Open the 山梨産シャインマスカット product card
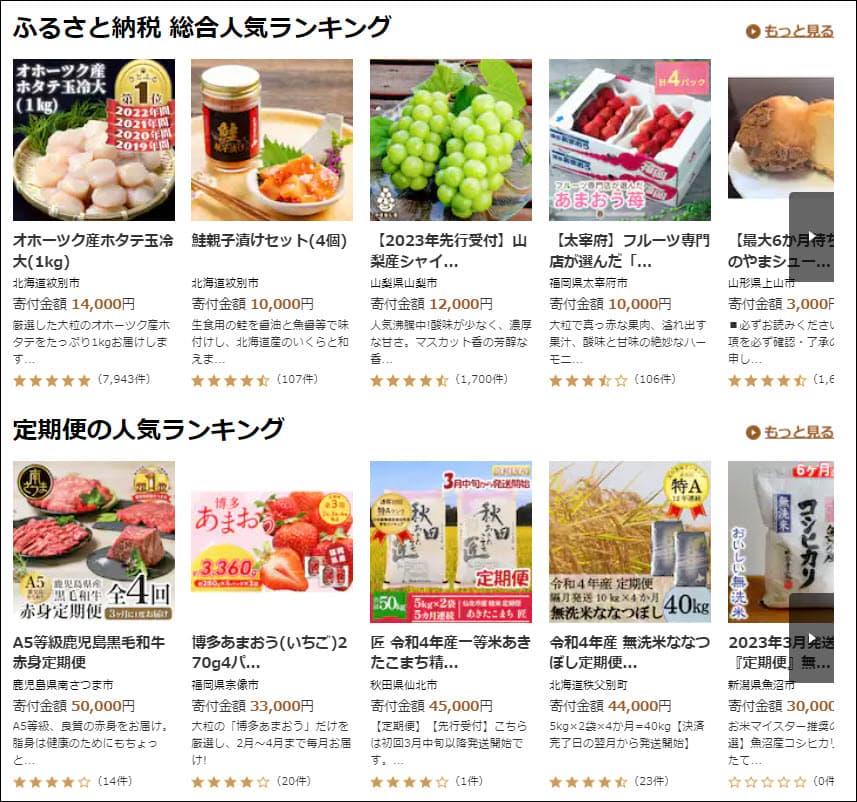The image size is (857, 802). [x=449, y=140]
